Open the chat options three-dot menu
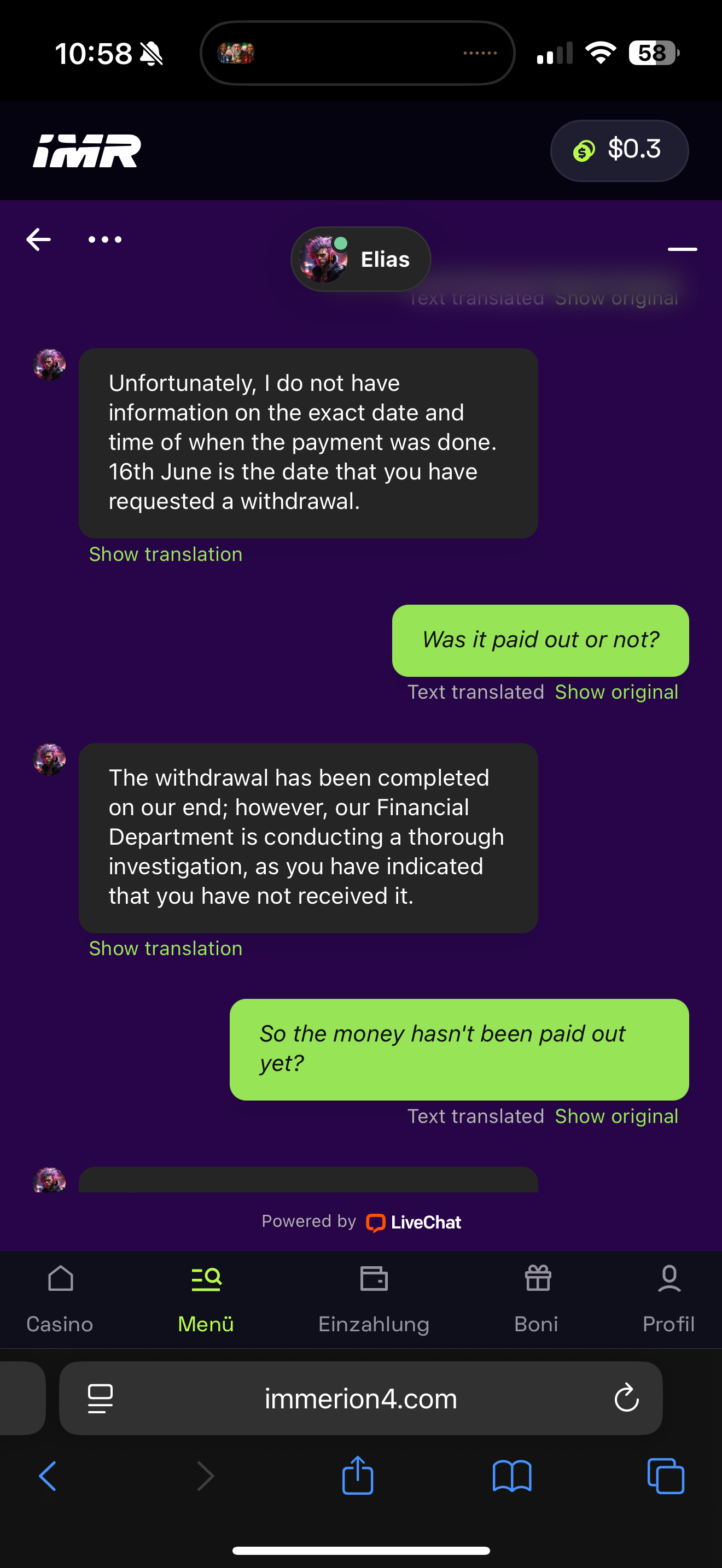 tap(104, 239)
